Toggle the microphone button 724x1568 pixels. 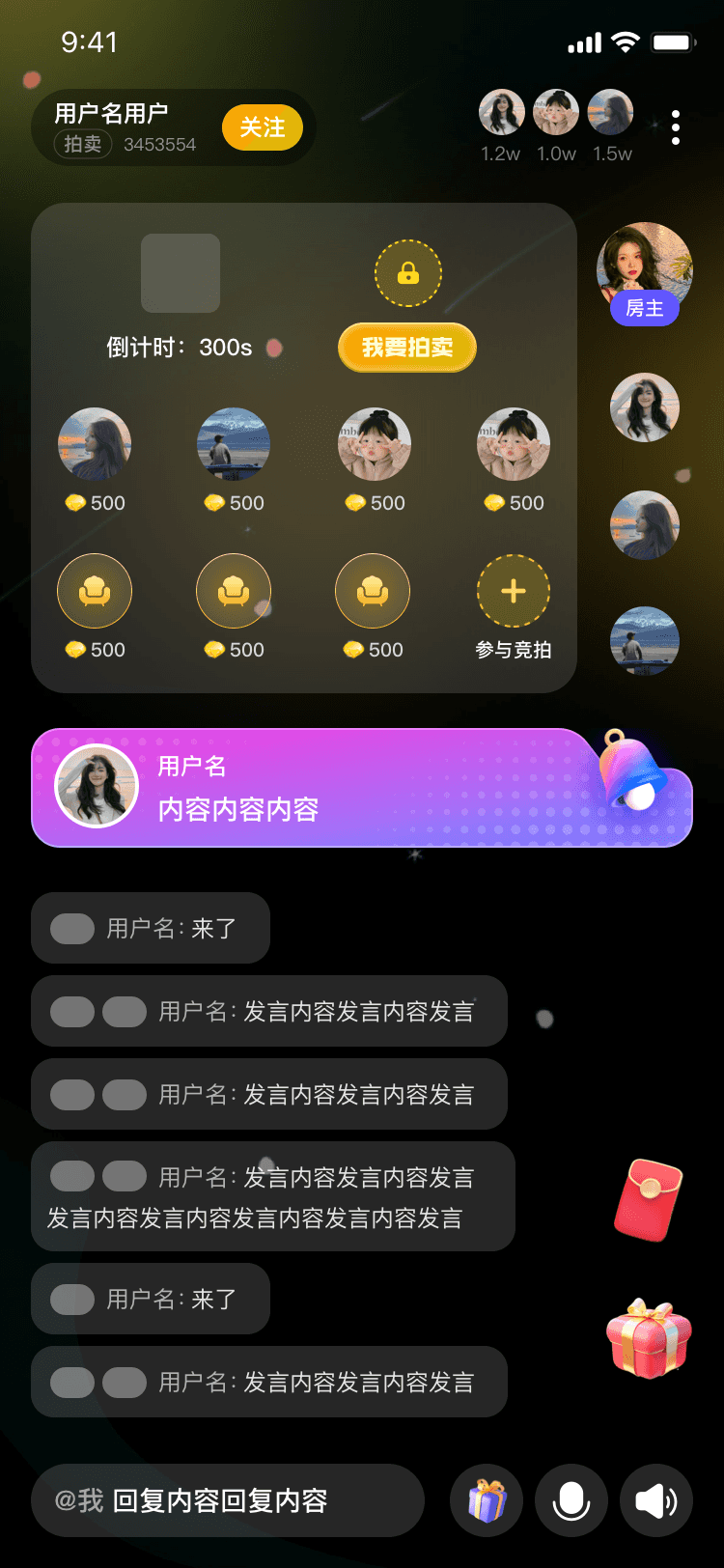coord(571,1501)
